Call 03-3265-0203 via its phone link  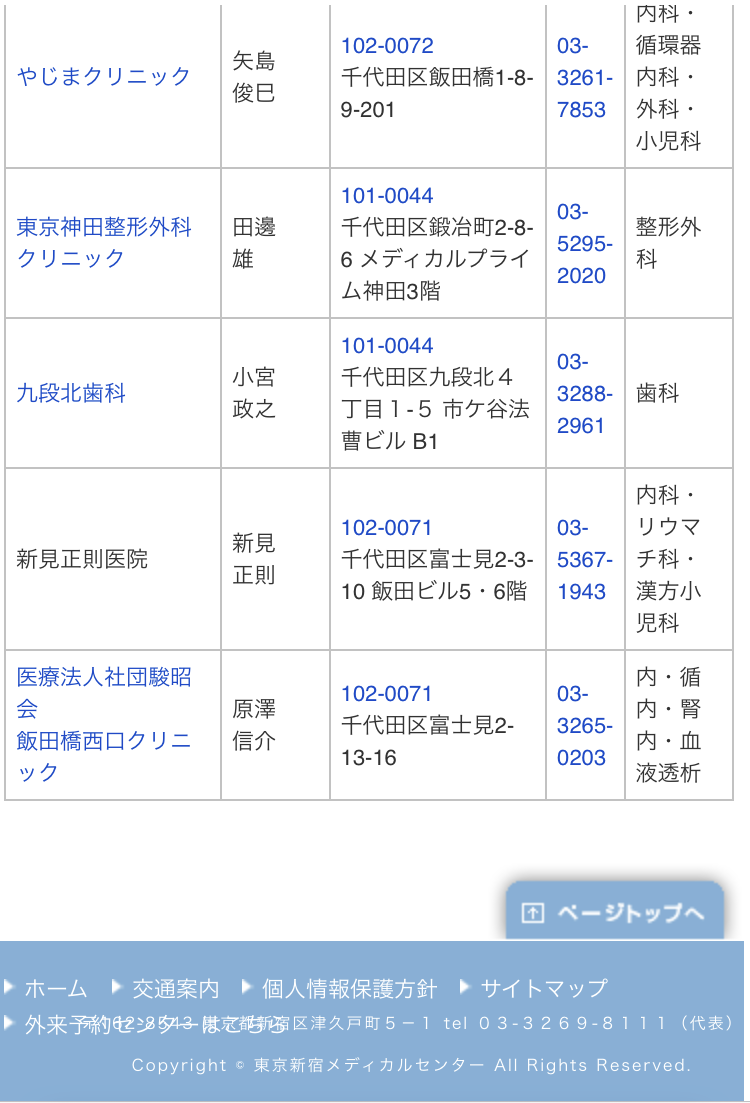click(x=581, y=725)
